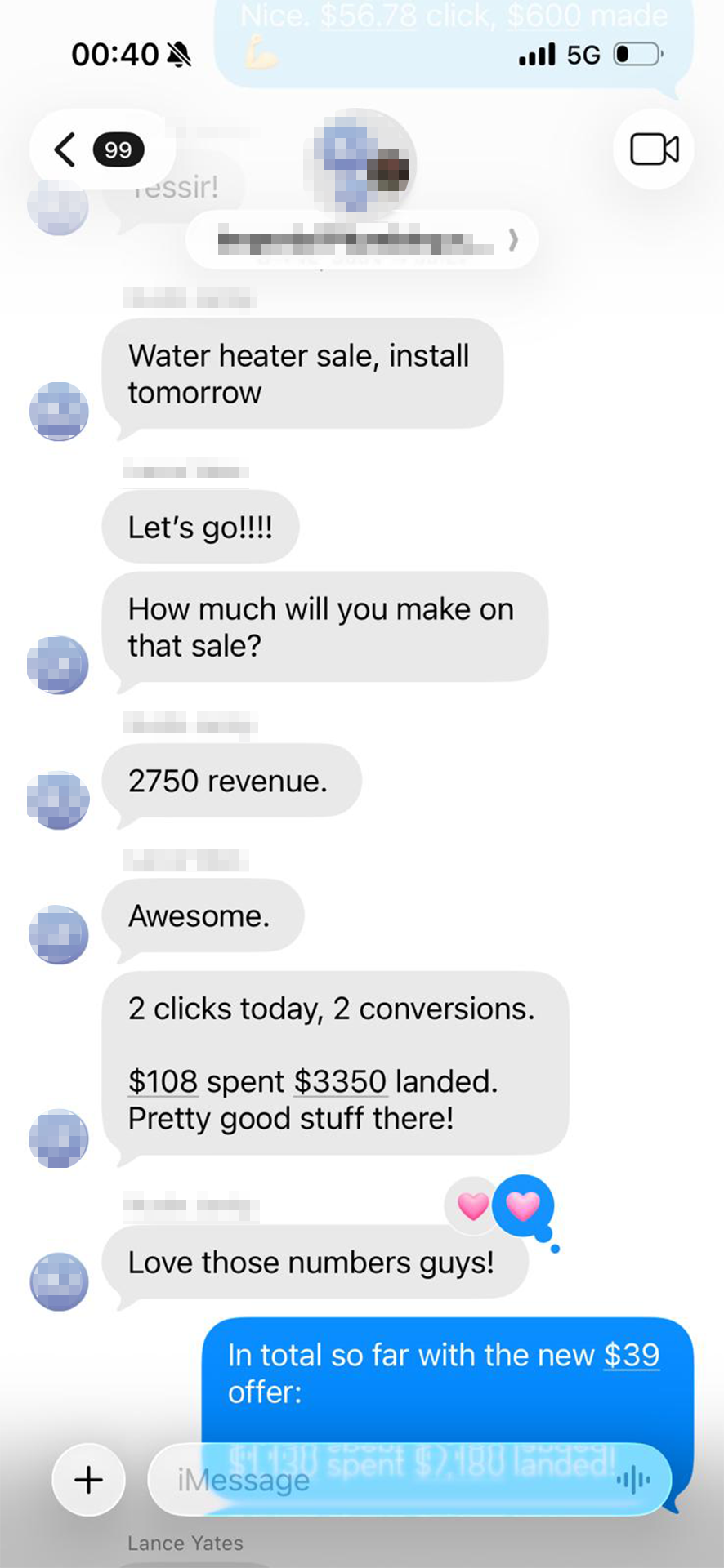Image resolution: width=724 pixels, height=1568 pixels.
Task: Open the group conversation details
Action: [x=361, y=240]
